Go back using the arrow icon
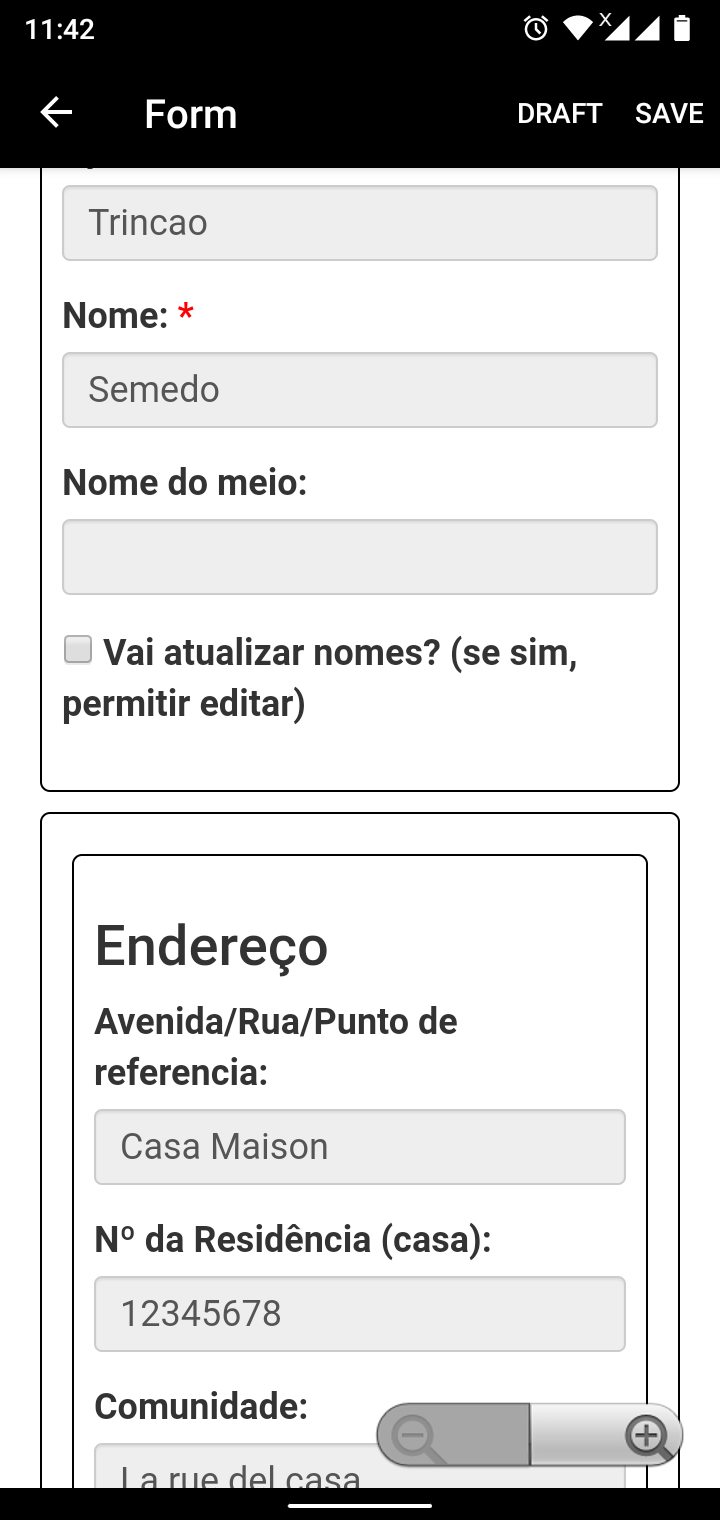This screenshot has height=1520, width=720. [56, 113]
